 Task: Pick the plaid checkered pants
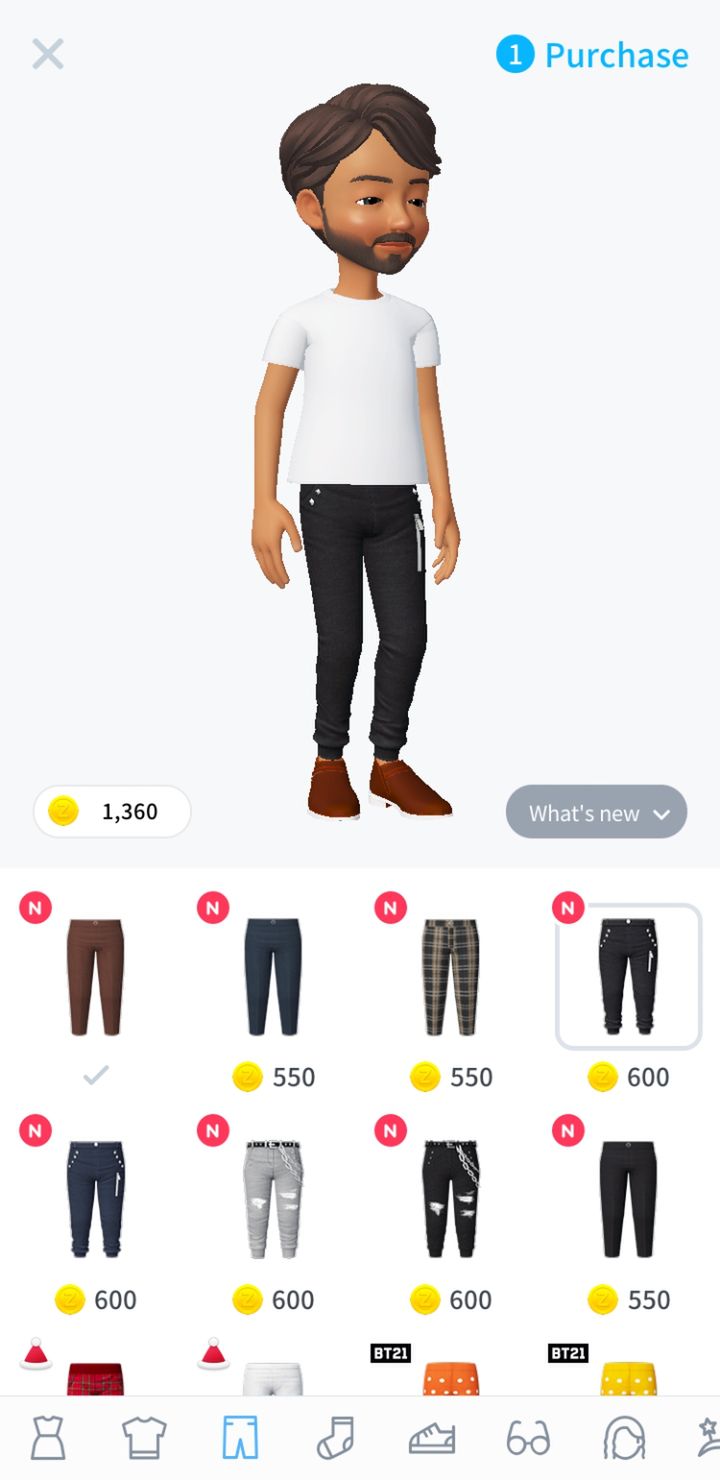coord(450,978)
